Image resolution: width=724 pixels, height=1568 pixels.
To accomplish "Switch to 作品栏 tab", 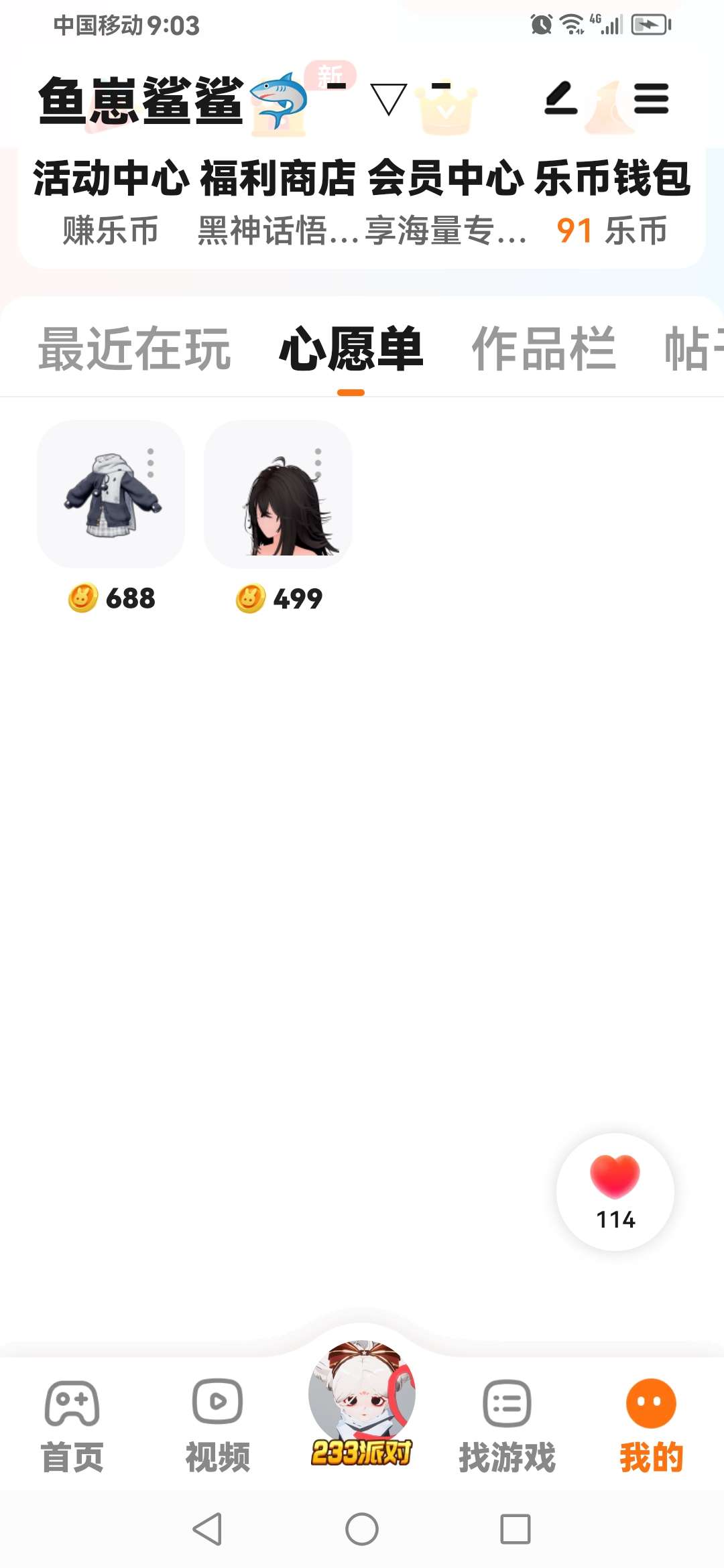I will pos(544,349).
